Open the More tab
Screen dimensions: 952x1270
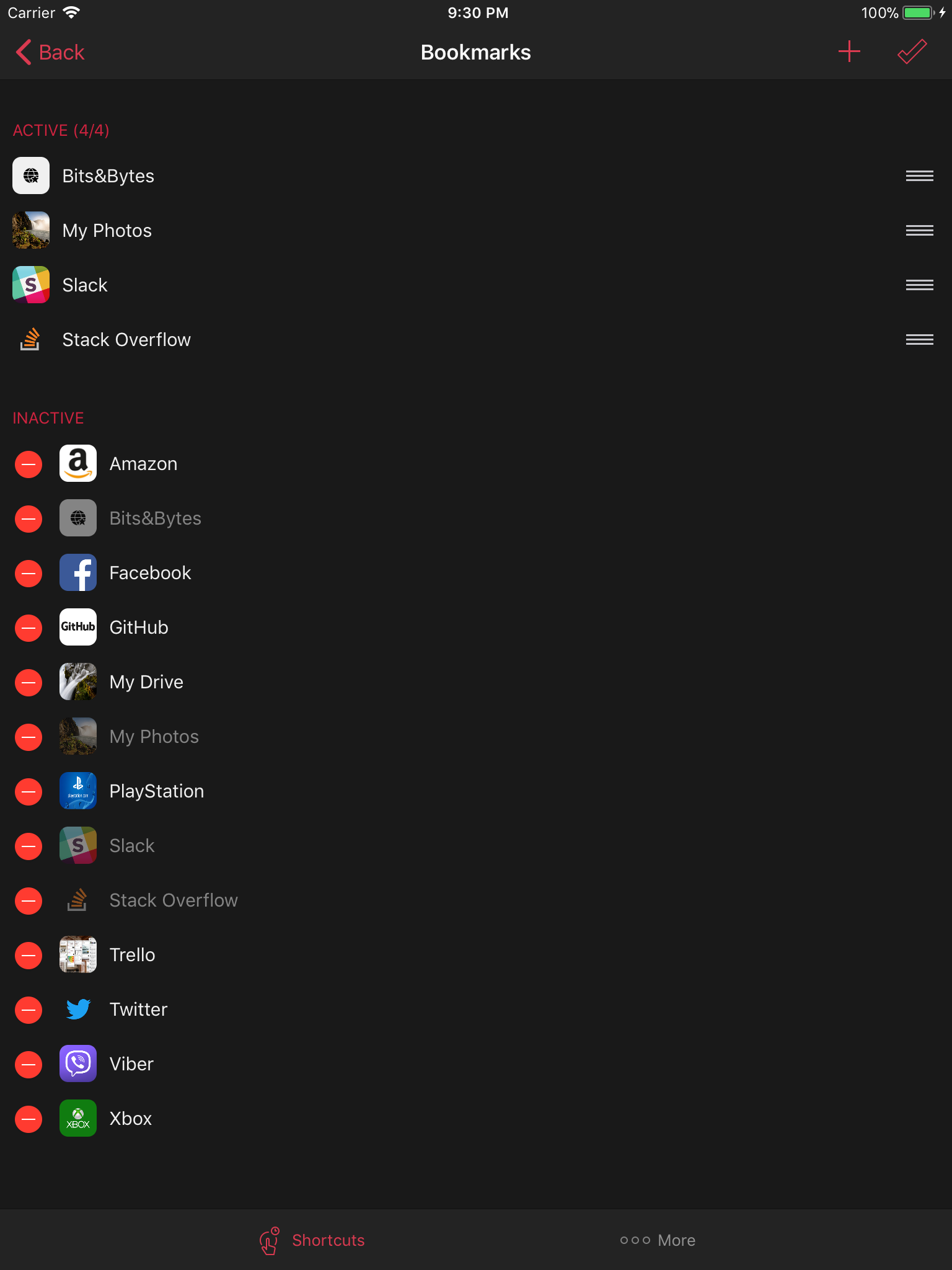point(658,1240)
